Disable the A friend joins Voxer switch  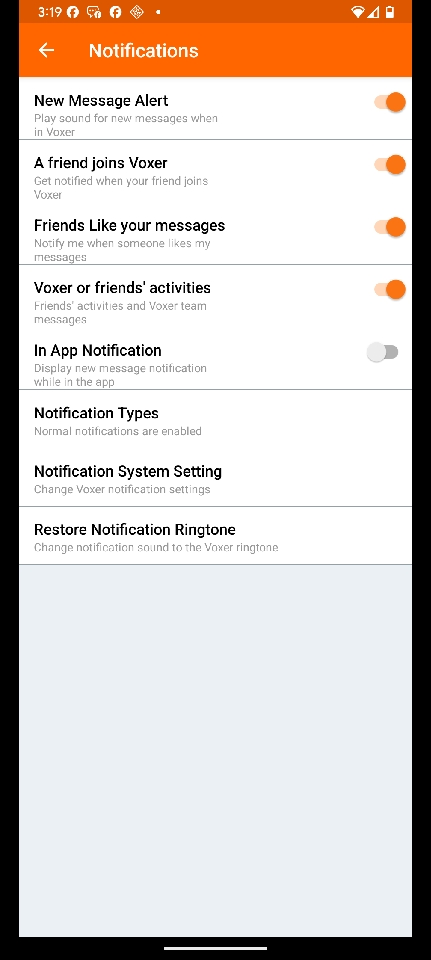click(390, 165)
